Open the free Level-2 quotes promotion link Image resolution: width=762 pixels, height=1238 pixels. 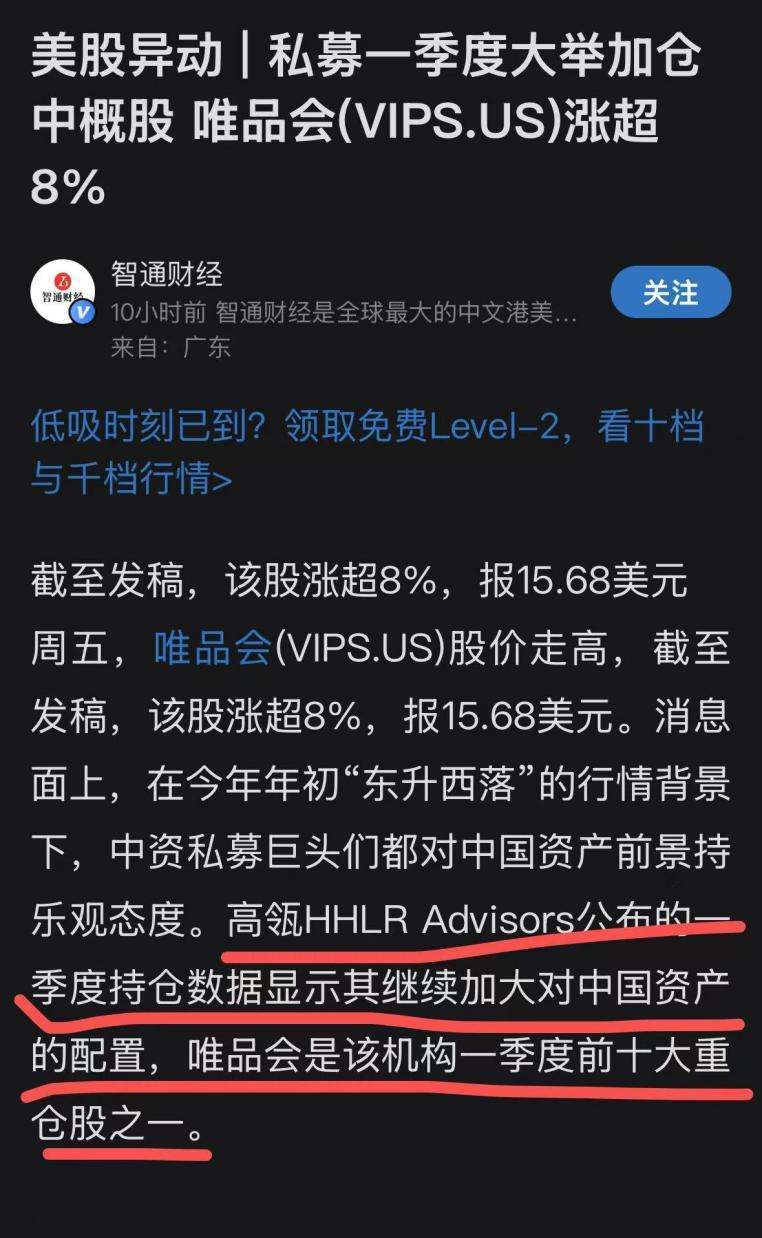point(366,452)
